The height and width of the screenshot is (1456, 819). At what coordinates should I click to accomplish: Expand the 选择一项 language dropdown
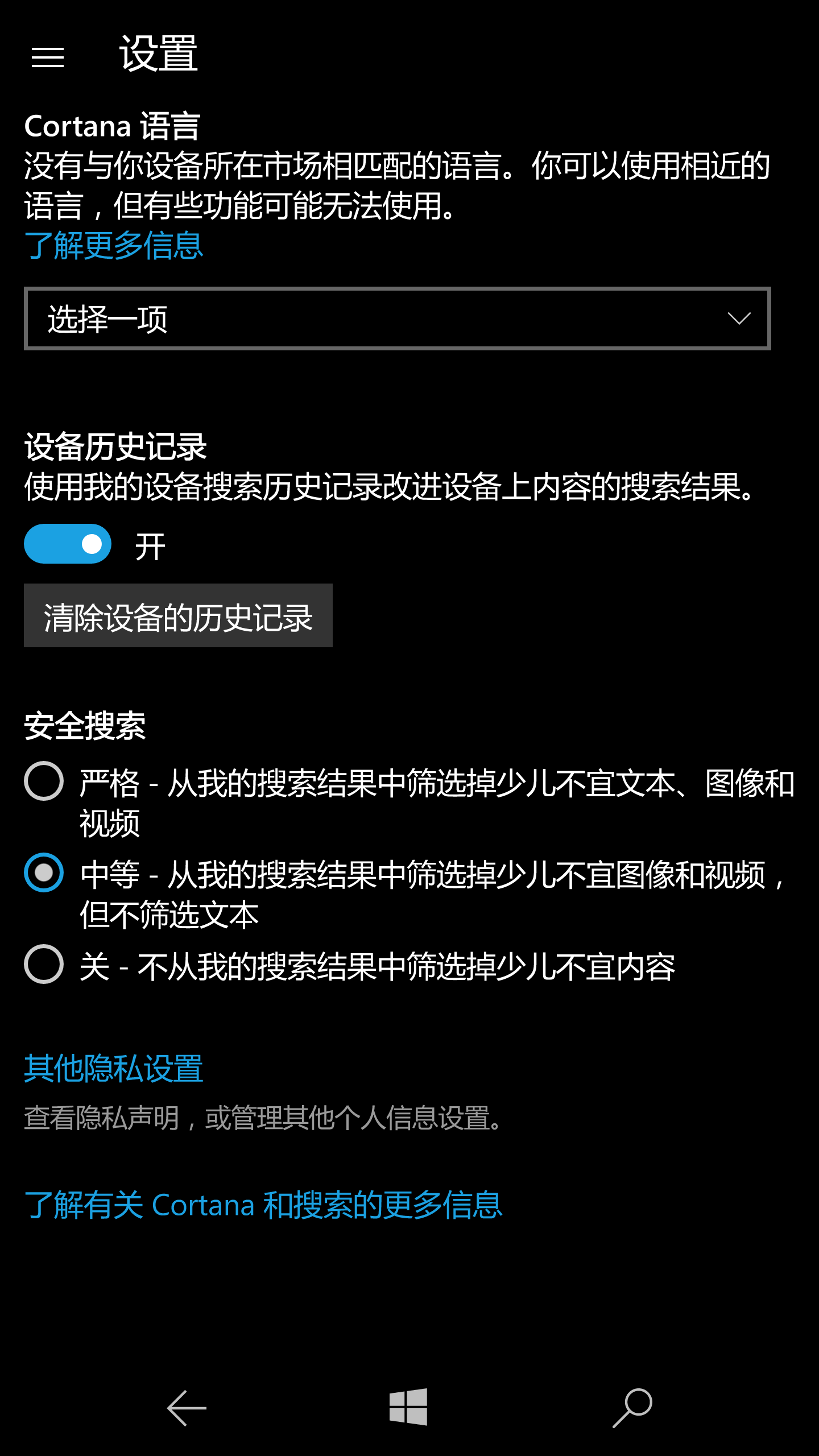397,318
